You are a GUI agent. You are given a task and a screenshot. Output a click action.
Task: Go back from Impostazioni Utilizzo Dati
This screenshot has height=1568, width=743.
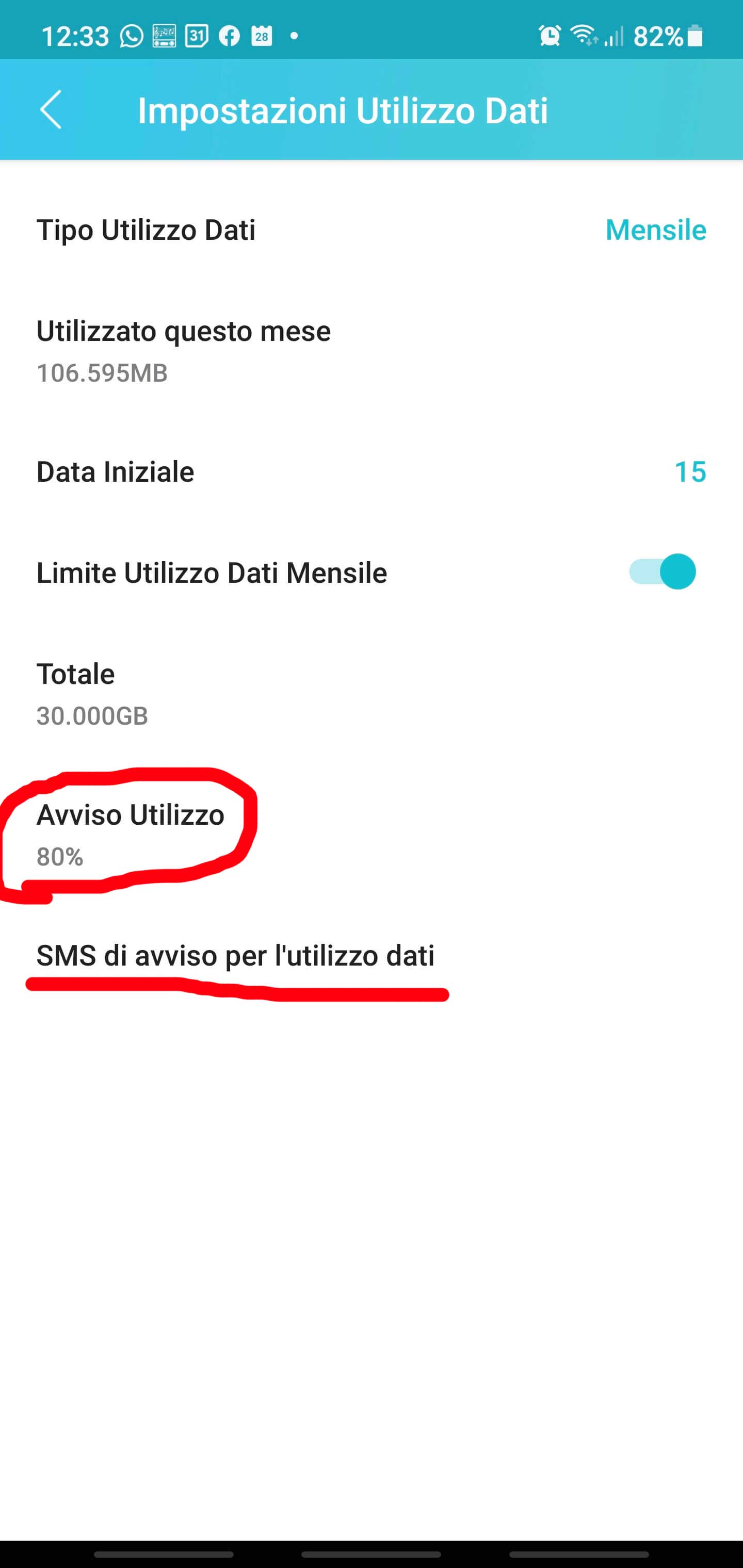tap(51, 110)
